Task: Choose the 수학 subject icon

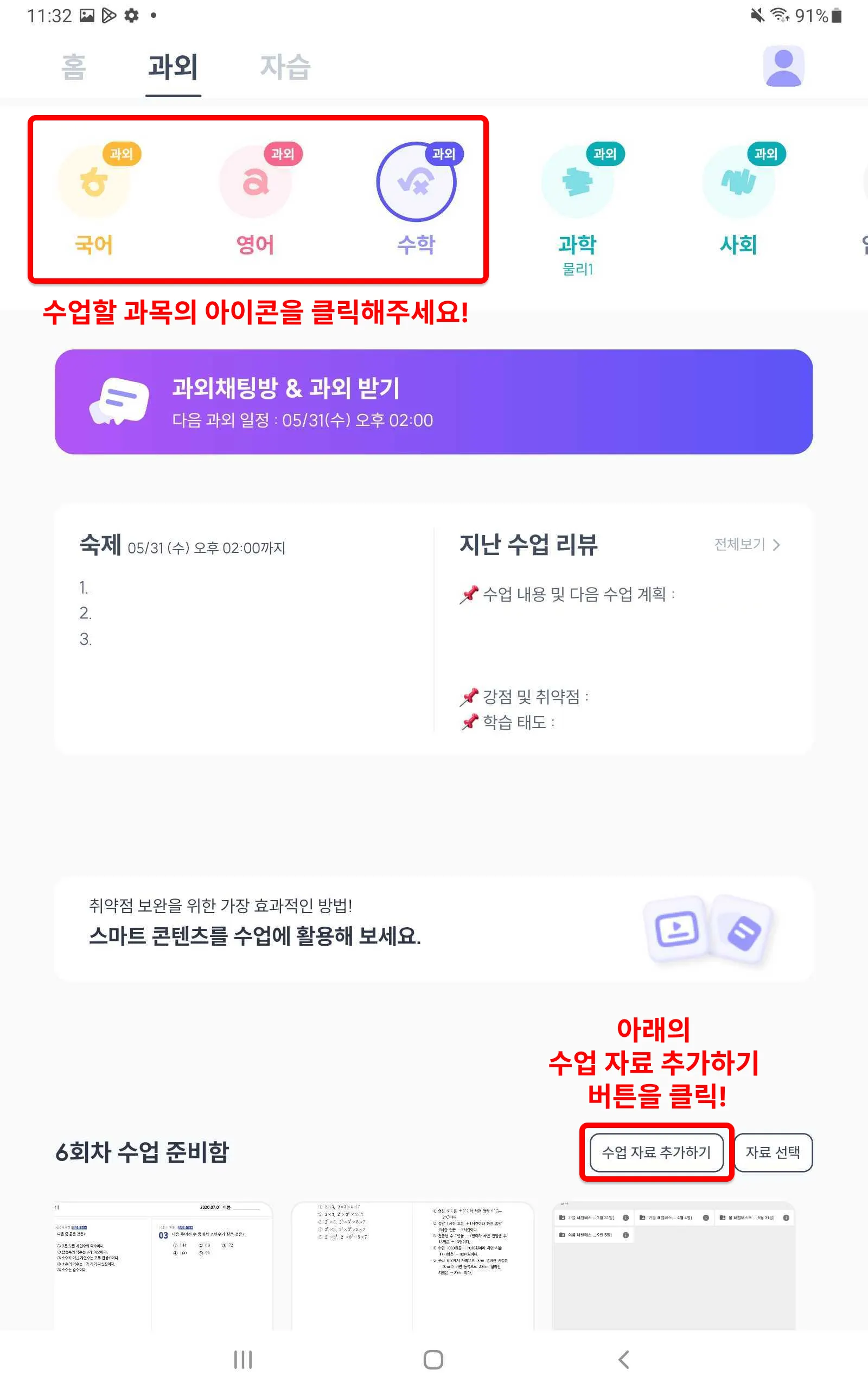Action: coord(416,182)
